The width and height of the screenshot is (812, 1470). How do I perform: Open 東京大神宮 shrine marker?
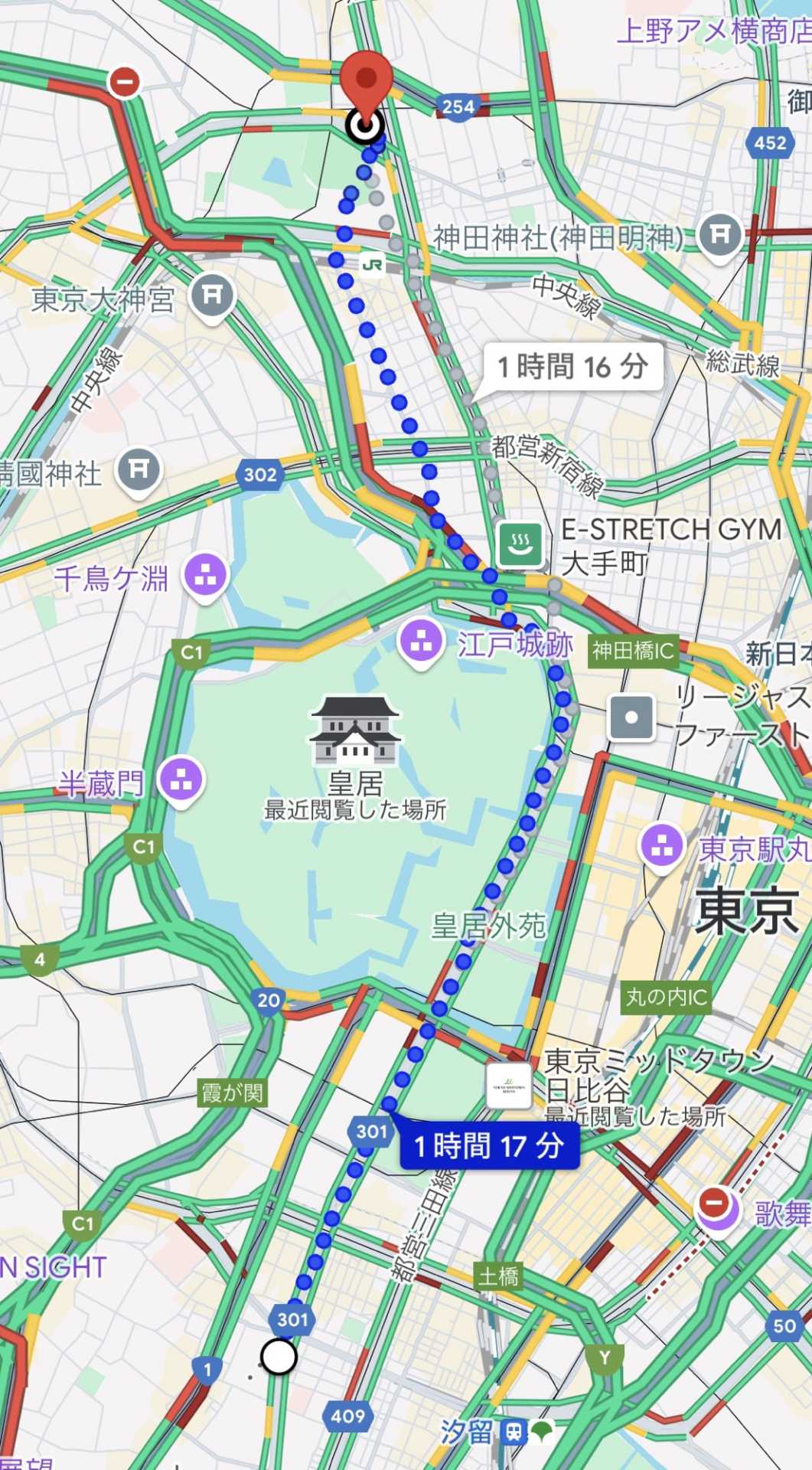212,296
